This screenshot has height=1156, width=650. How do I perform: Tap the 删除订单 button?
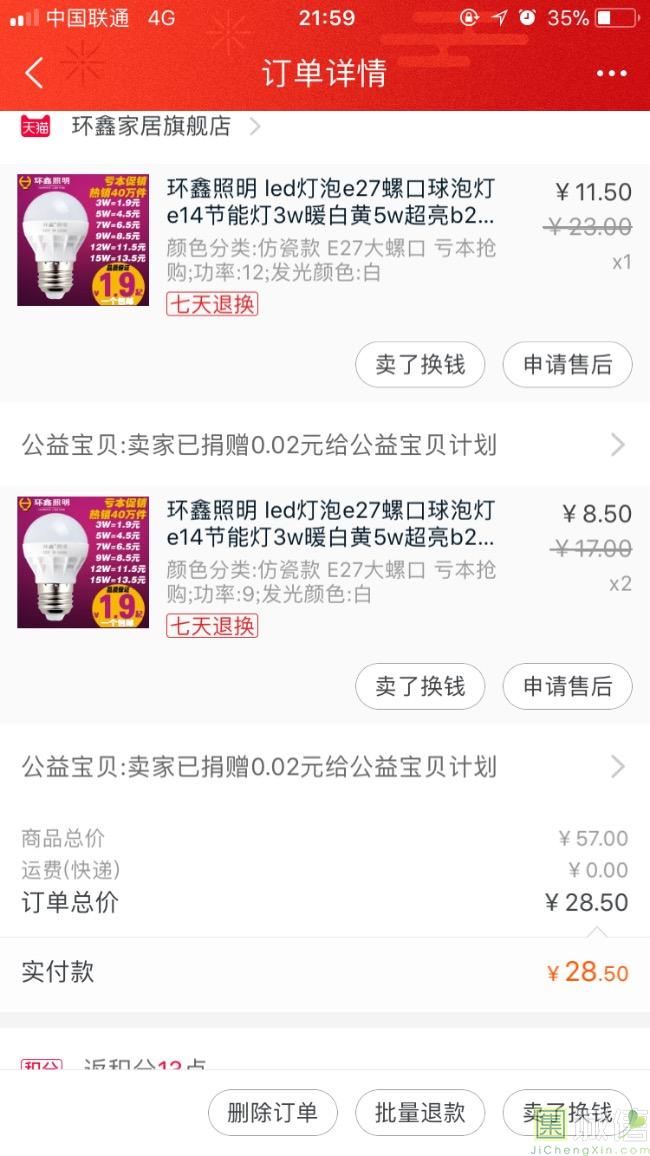pos(272,1113)
